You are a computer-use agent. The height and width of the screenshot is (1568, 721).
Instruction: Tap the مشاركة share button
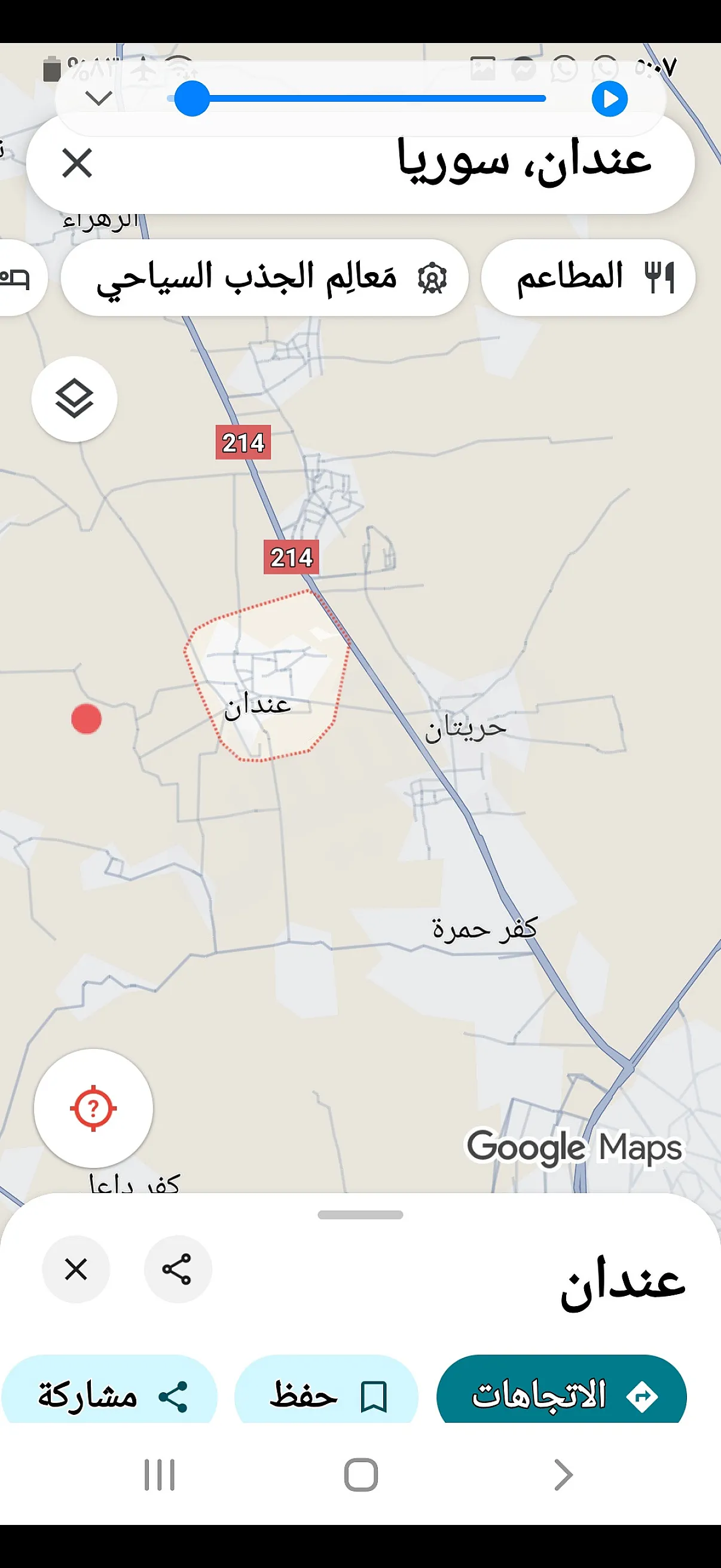pyautogui.click(x=109, y=1395)
